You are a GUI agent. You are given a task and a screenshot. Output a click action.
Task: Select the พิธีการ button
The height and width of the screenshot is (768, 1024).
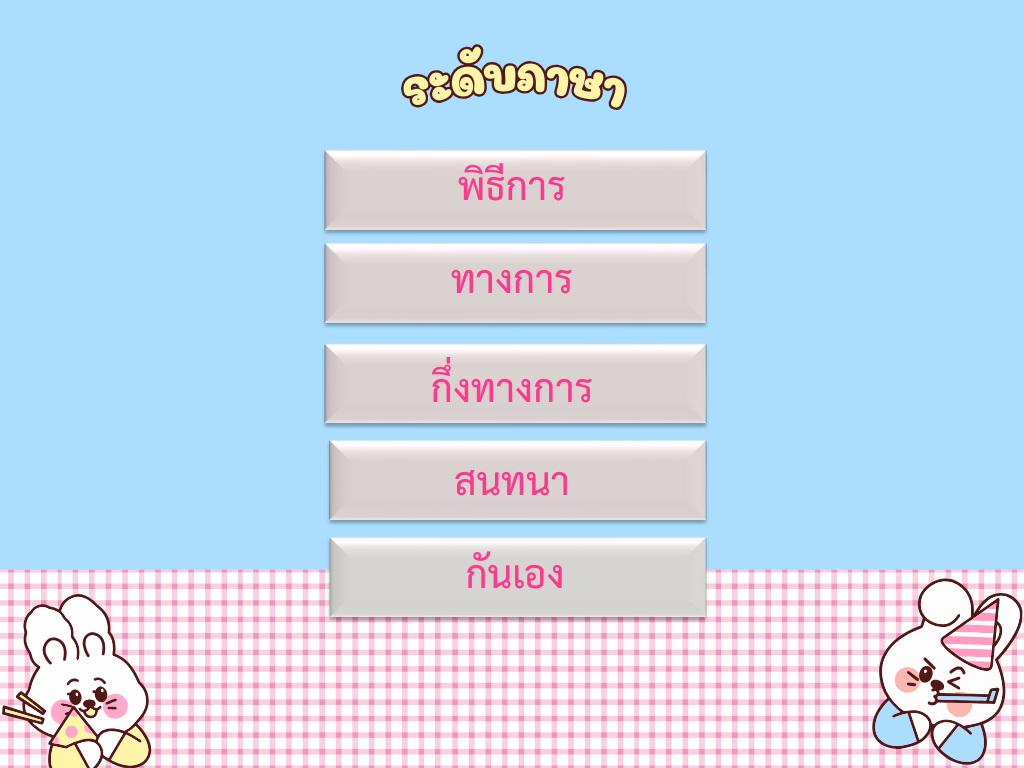pos(515,190)
